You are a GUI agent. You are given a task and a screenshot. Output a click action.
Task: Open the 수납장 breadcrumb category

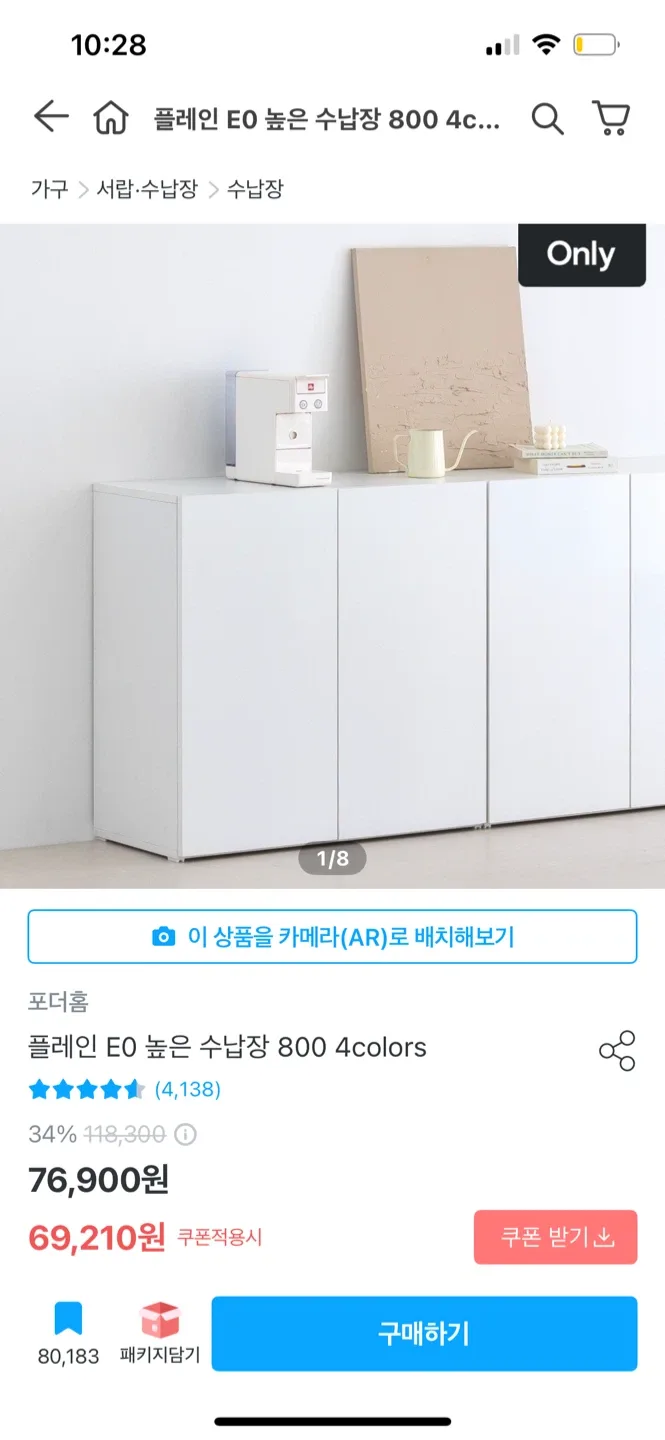(255, 188)
